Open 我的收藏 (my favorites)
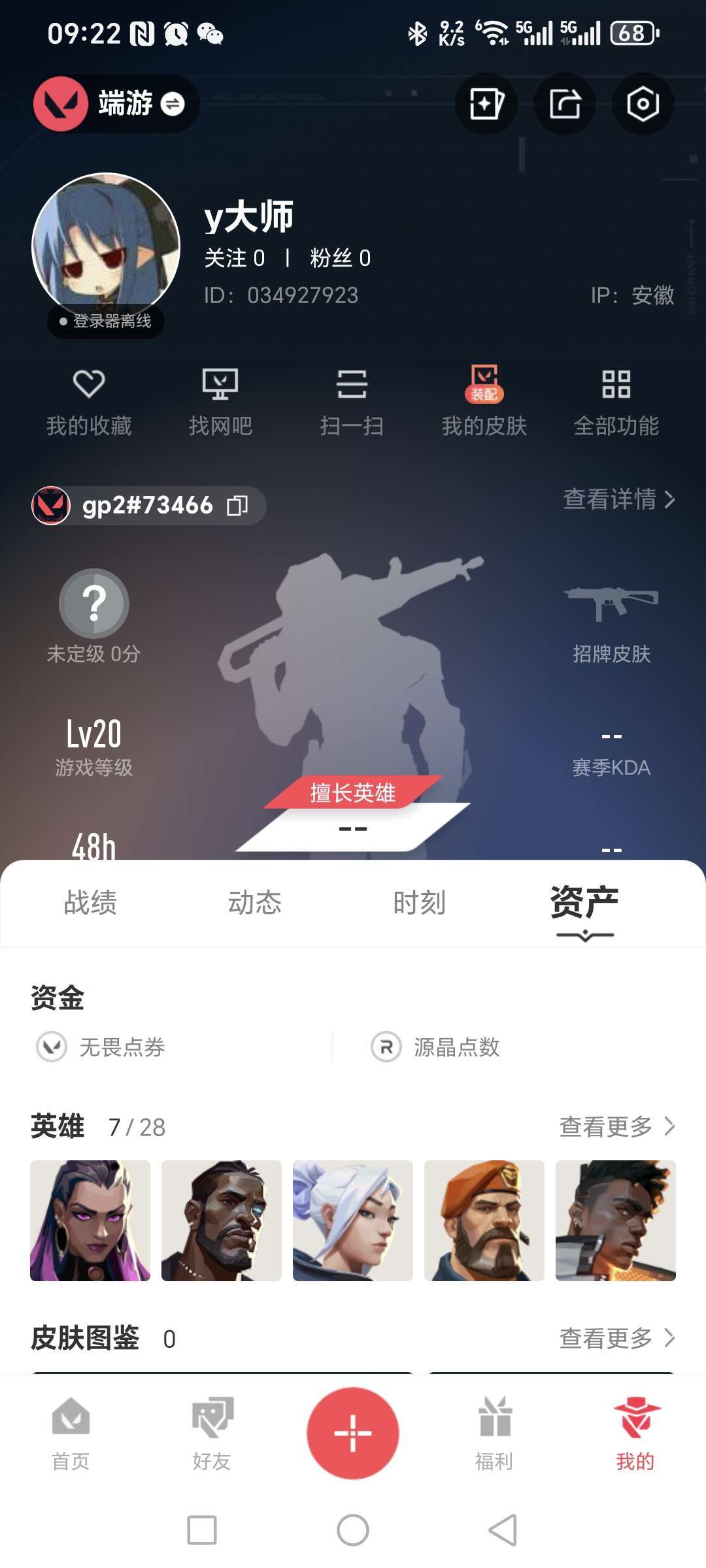 click(x=90, y=401)
